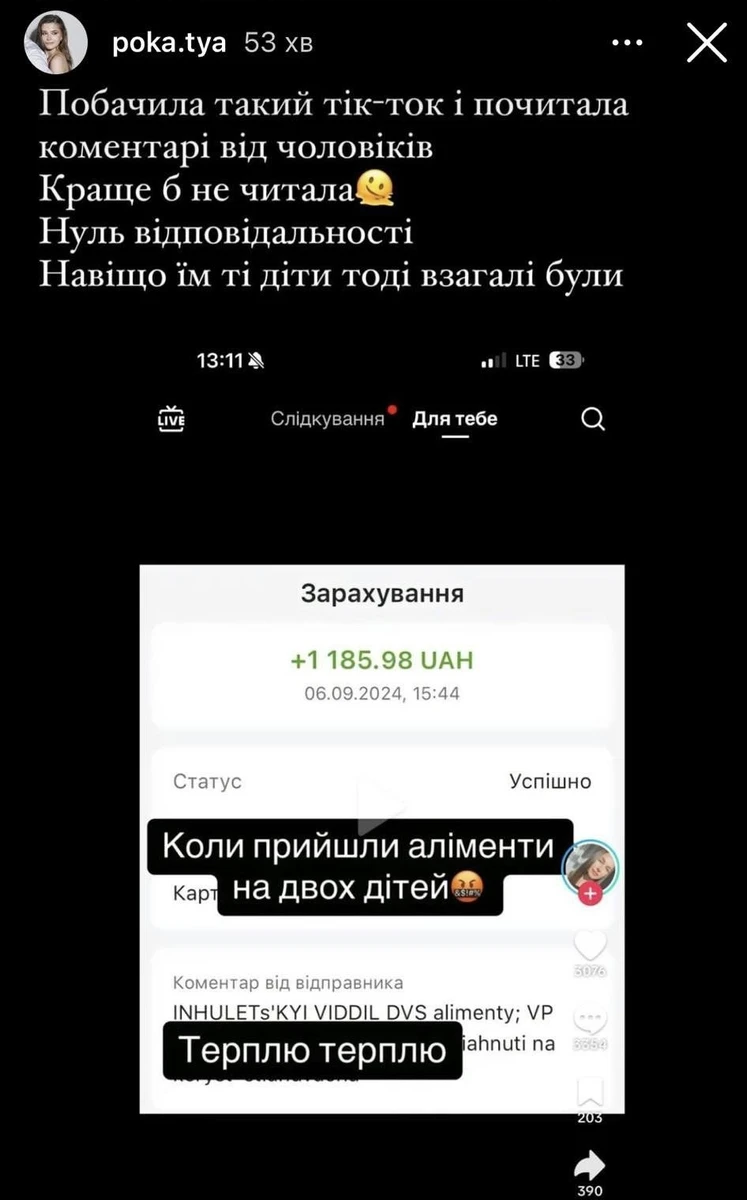Tap poka.tya's profile picture at top left
The width and height of the screenshot is (747, 1200).
(x=56, y=42)
